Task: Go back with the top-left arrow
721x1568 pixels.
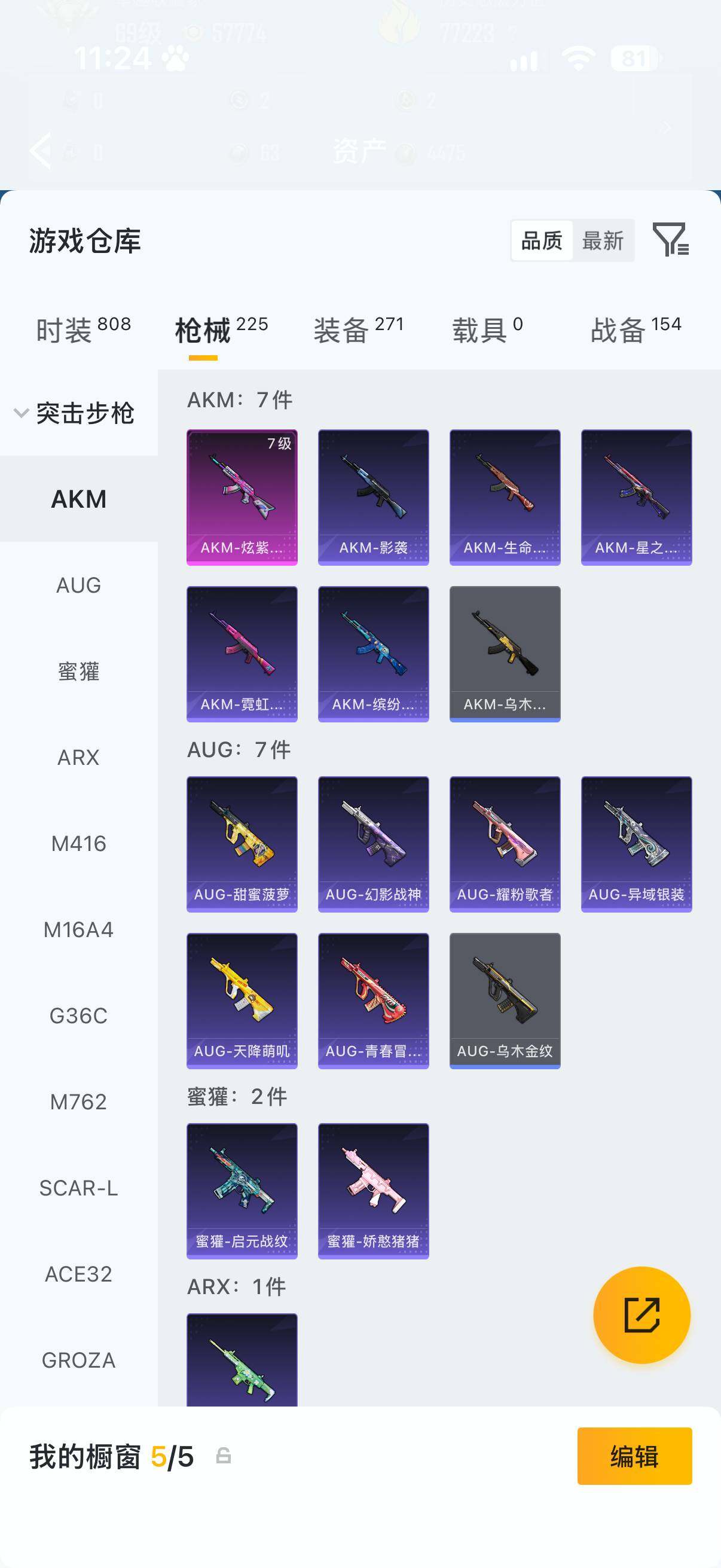Action: (x=40, y=150)
